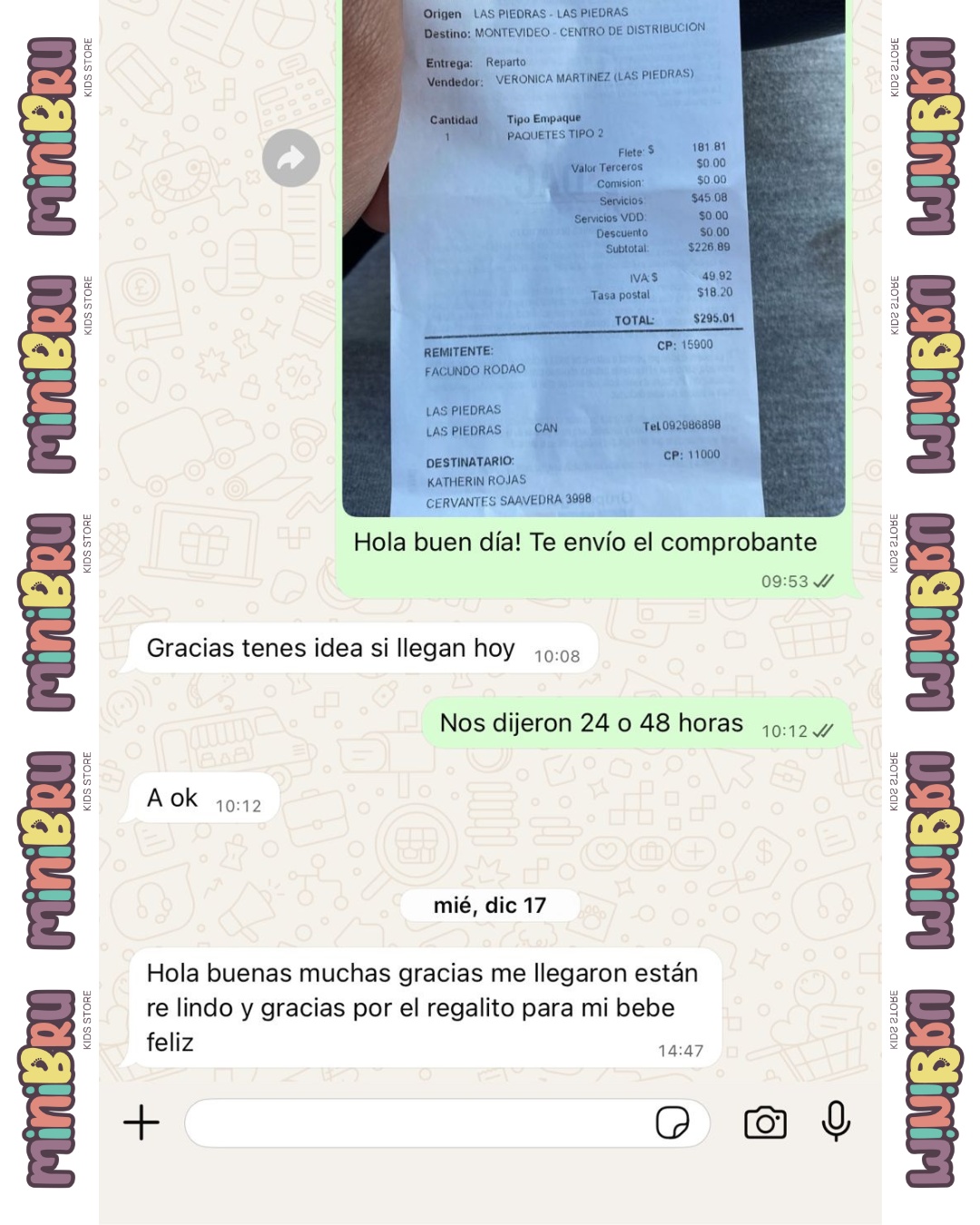Viewport: 980px width, 1225px height.
Task: Select the 'Gracias tenes idea si llegan hoy' message
Action: coord(335,647)
